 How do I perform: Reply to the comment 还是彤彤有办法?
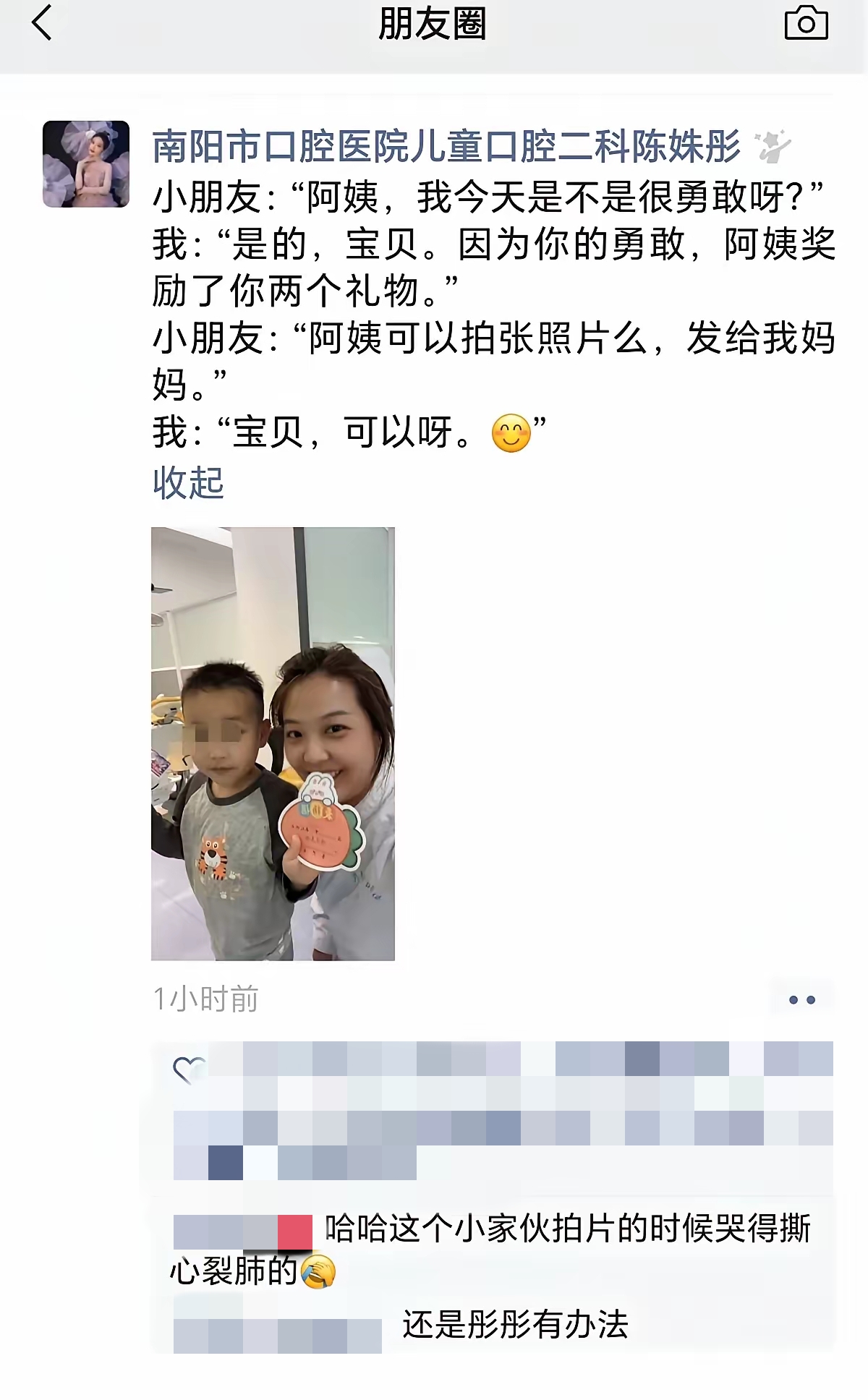(515, 1325)
